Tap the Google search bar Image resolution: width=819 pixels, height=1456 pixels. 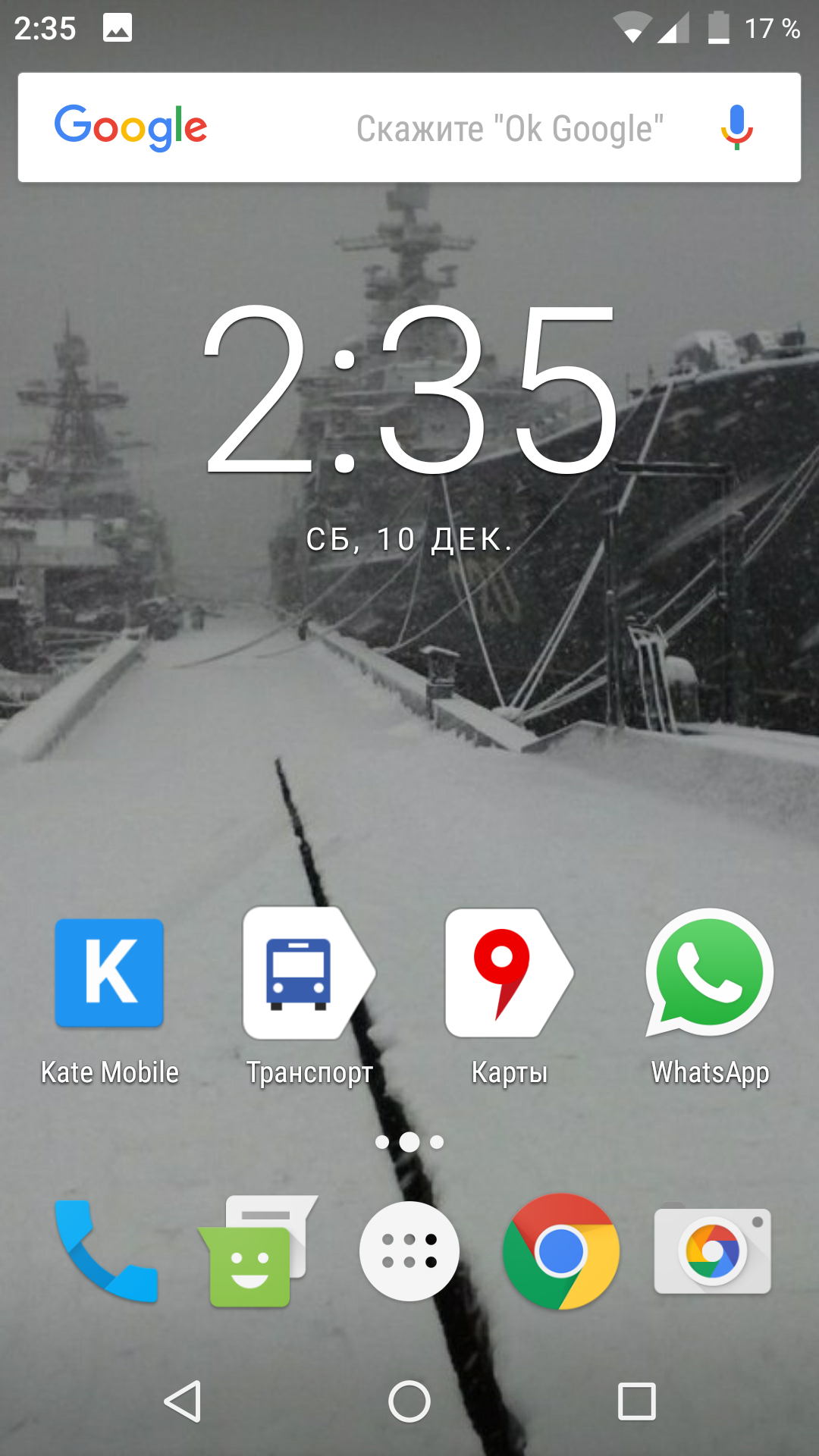pos(409,127)
